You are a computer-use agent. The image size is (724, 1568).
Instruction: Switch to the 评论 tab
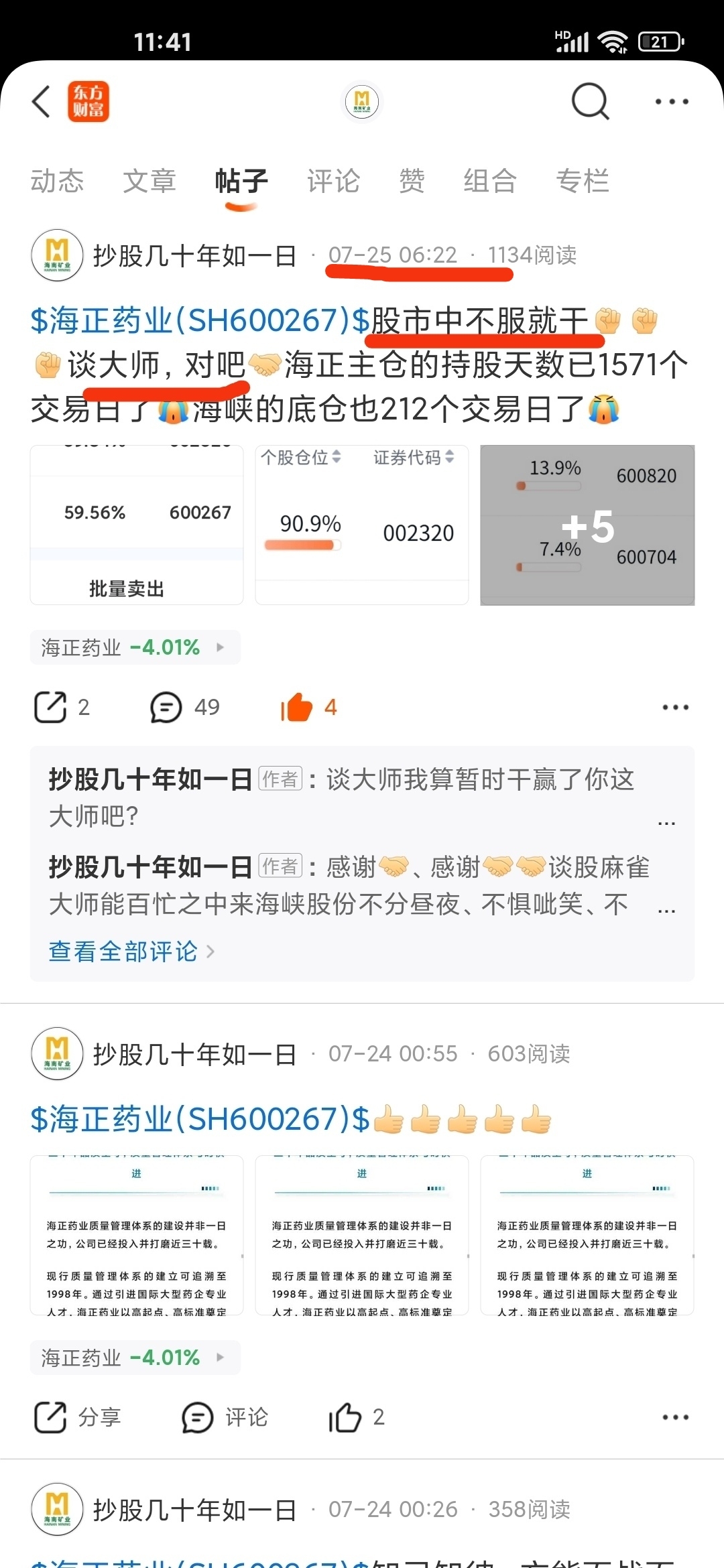pyautogui.click(x=333, y=180)
